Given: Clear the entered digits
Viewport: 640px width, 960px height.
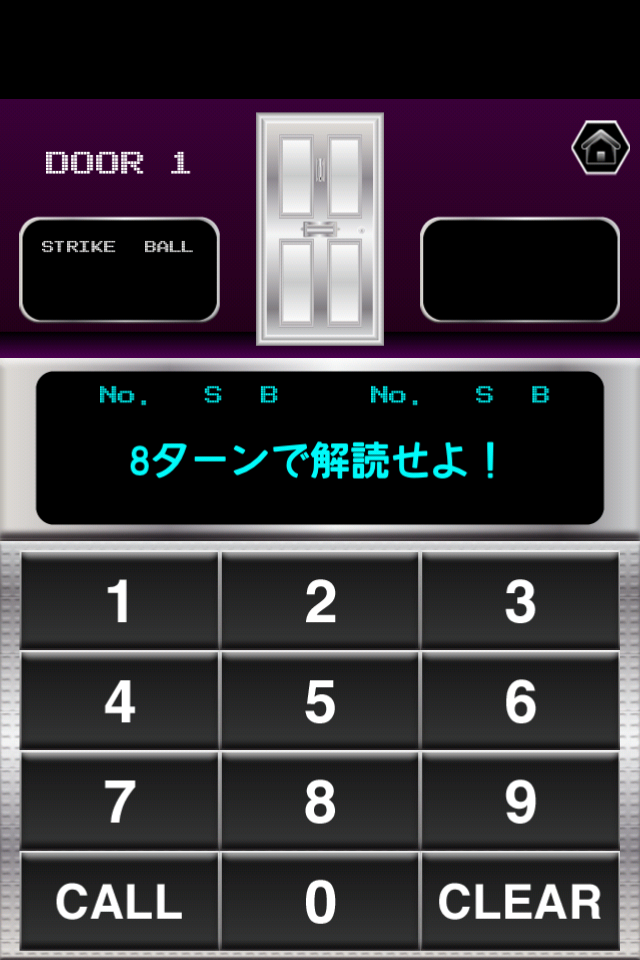Looking at the screenshot, I should click(520, 901).
